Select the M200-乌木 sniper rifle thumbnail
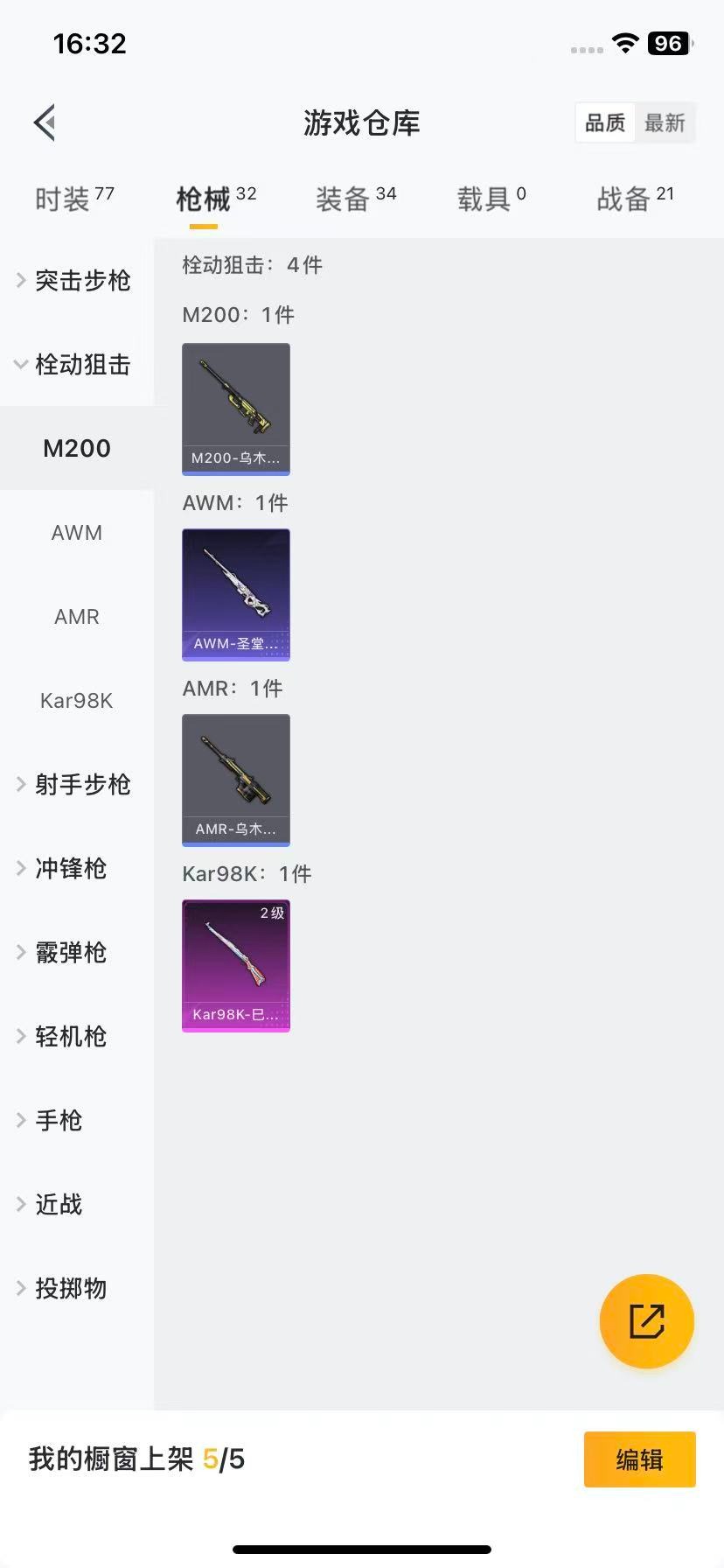Screen dimensions: 724x1568 point(235,409)
